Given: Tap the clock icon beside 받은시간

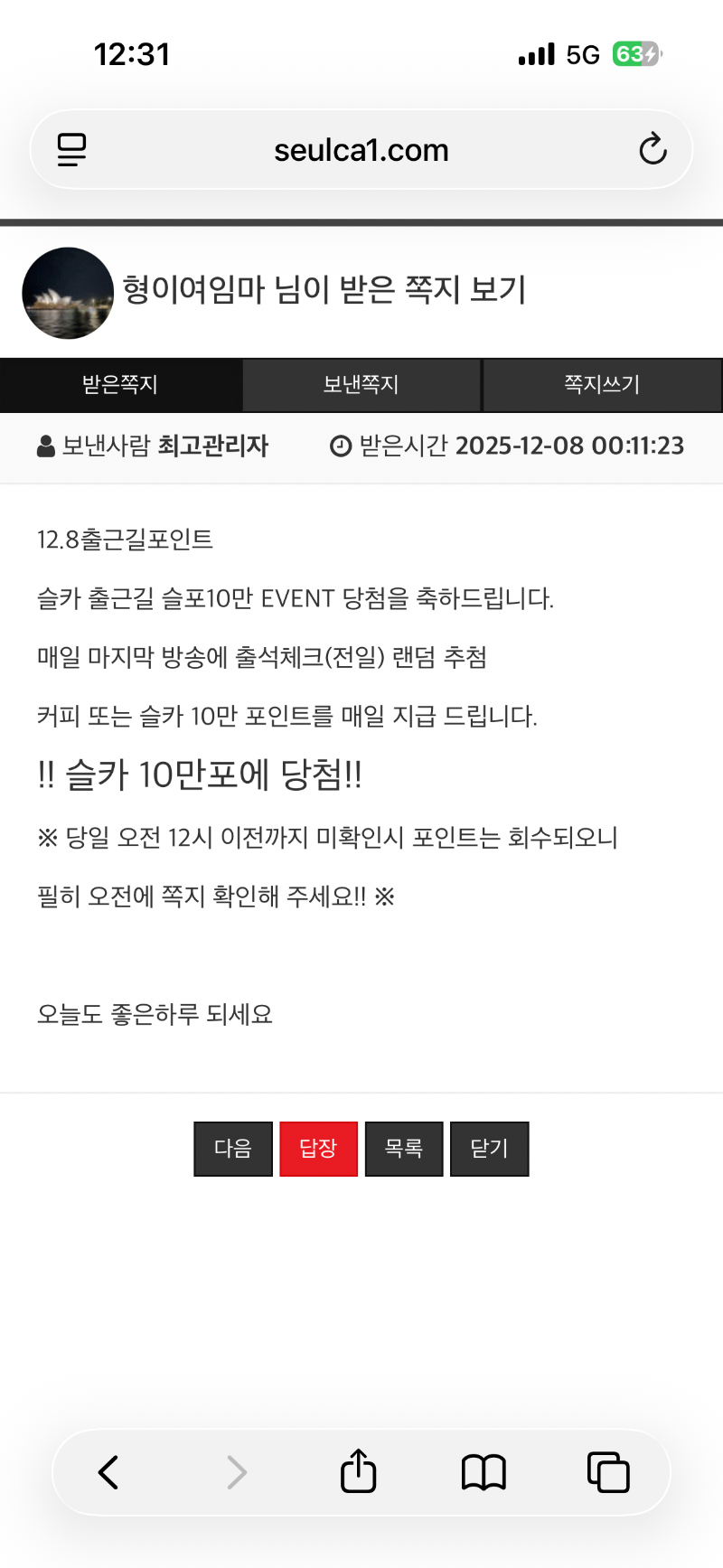Looking at the screenshot, I should pos(340,446).
